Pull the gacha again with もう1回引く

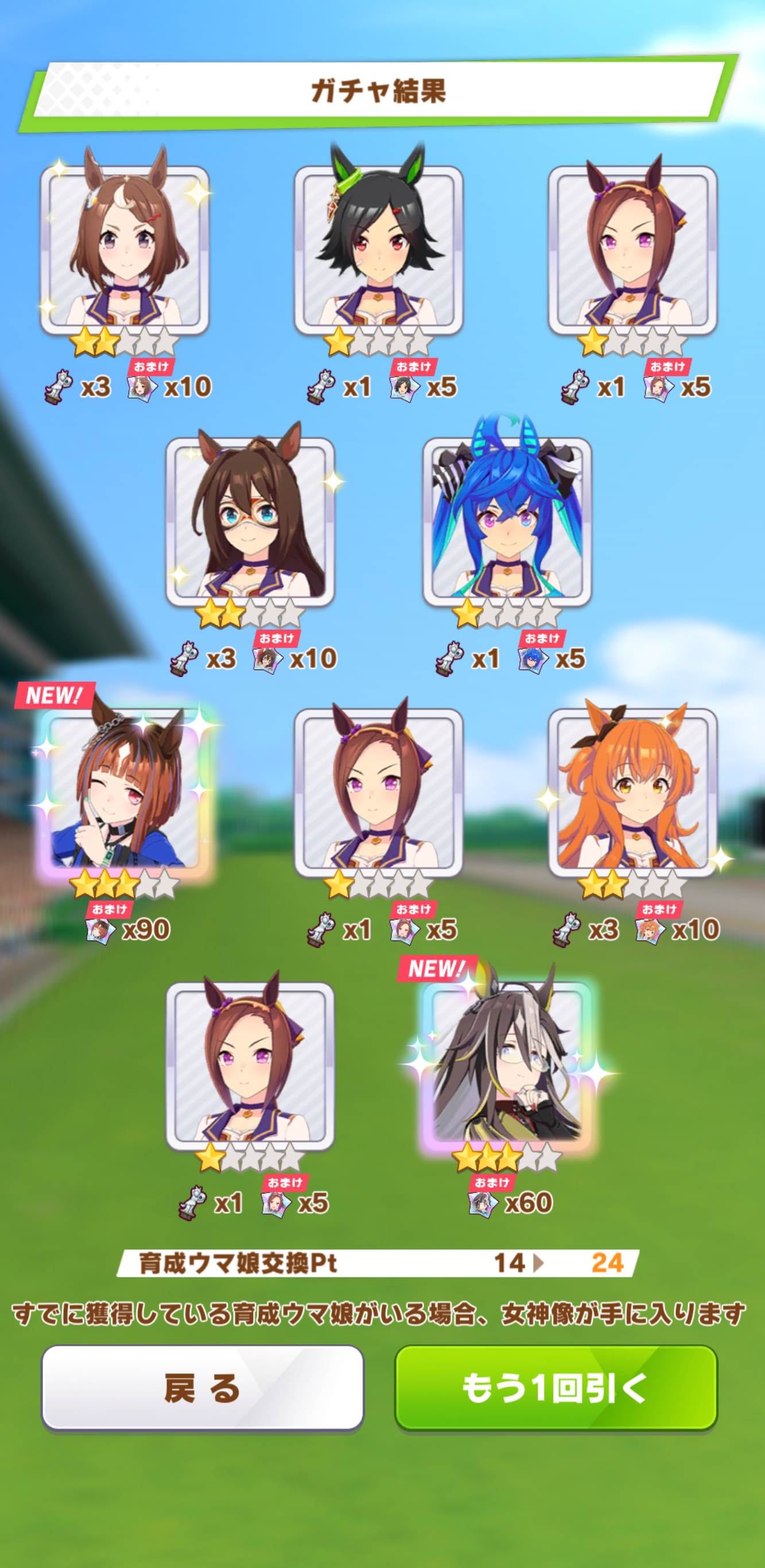pos(556,1388)
